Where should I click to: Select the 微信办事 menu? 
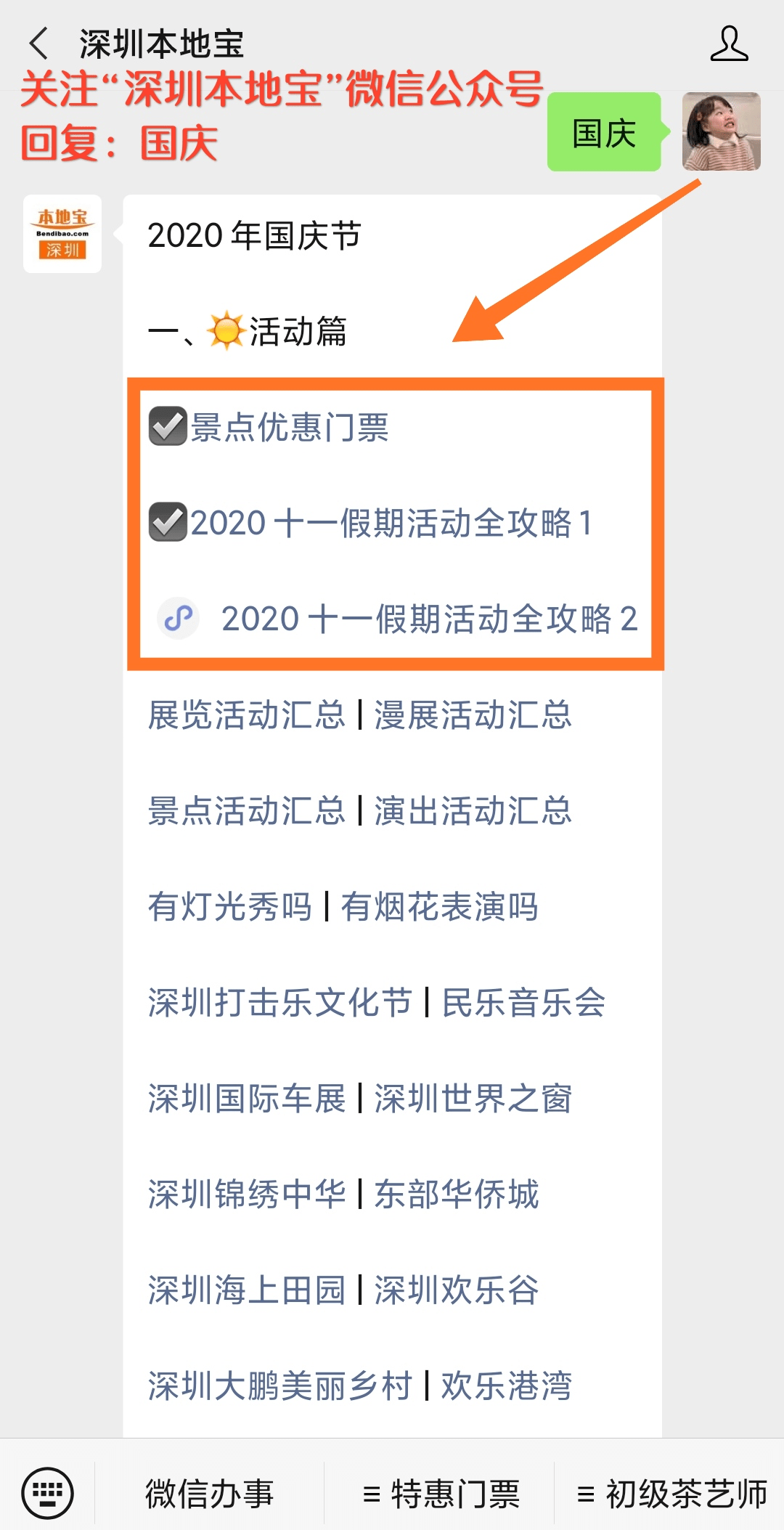pyautogui.click(x=209, y=1493)
